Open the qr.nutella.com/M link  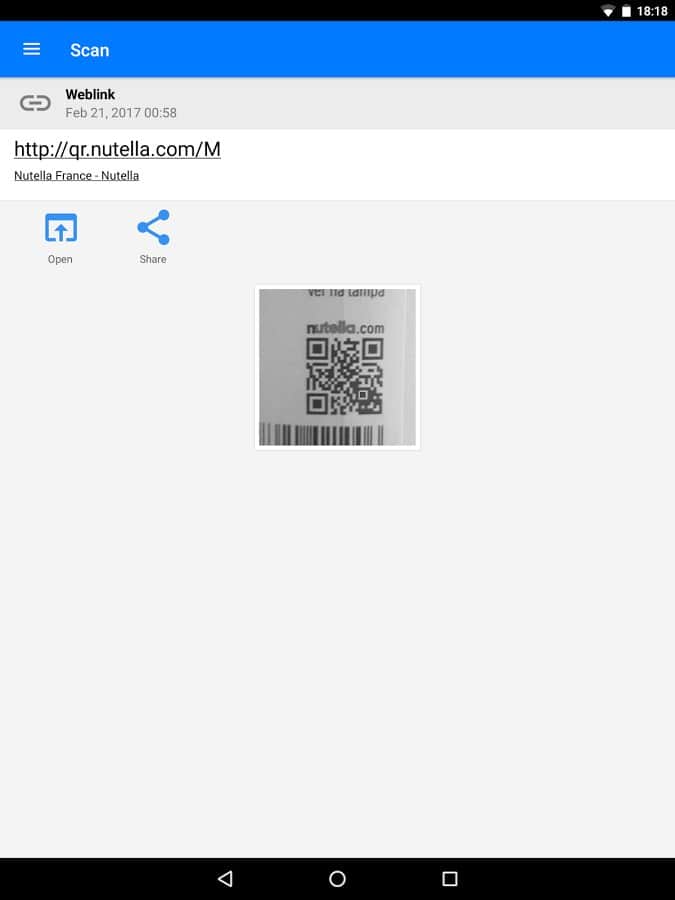click(x=117, y=150)
